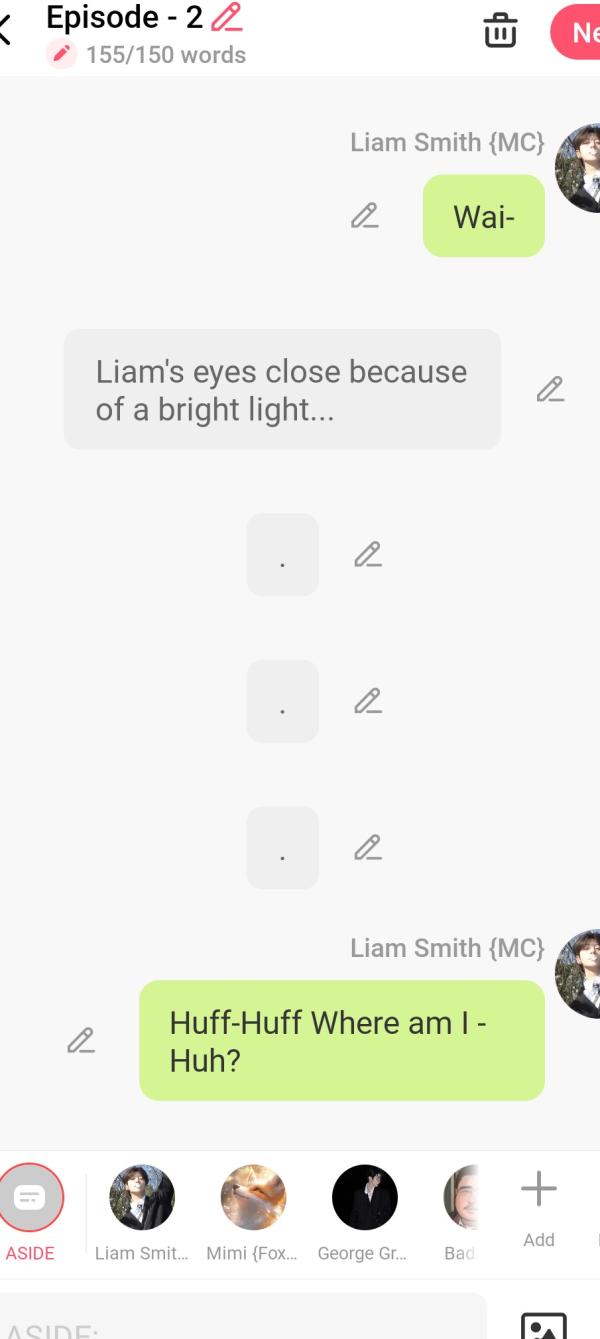Choose the George Gr... character

point(364,1198)
